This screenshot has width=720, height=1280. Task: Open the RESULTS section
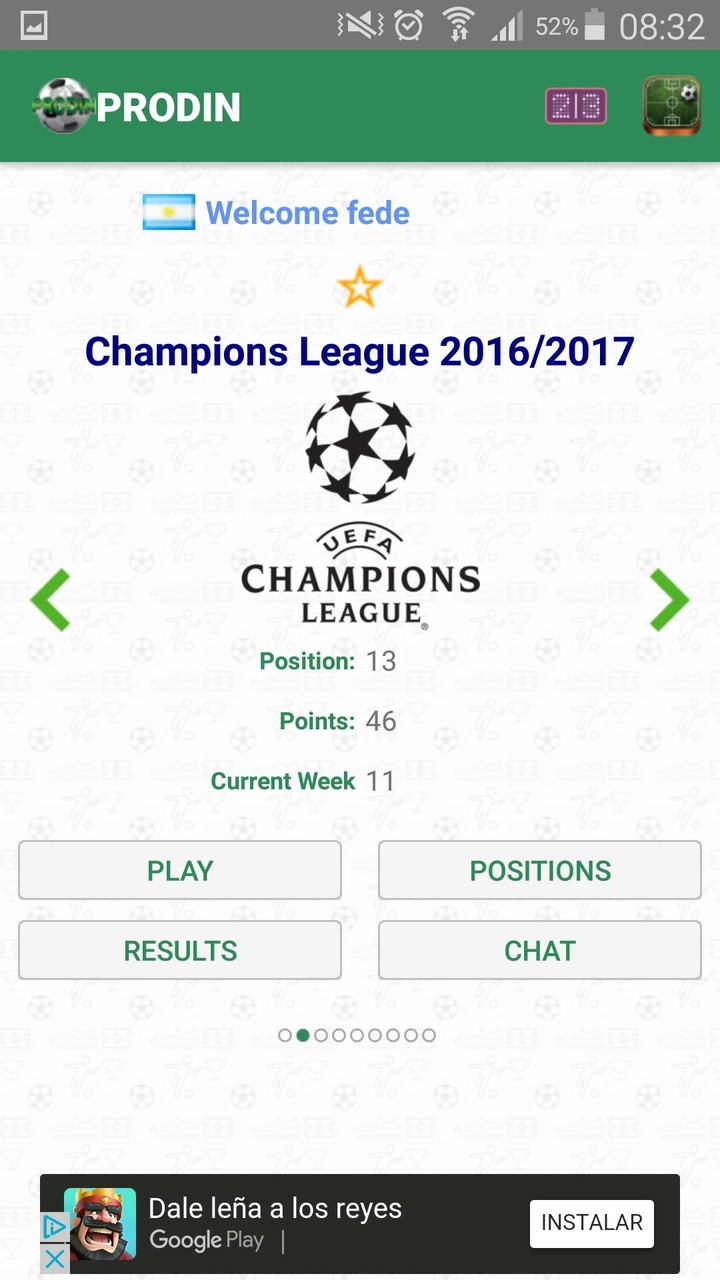(179, 950)
